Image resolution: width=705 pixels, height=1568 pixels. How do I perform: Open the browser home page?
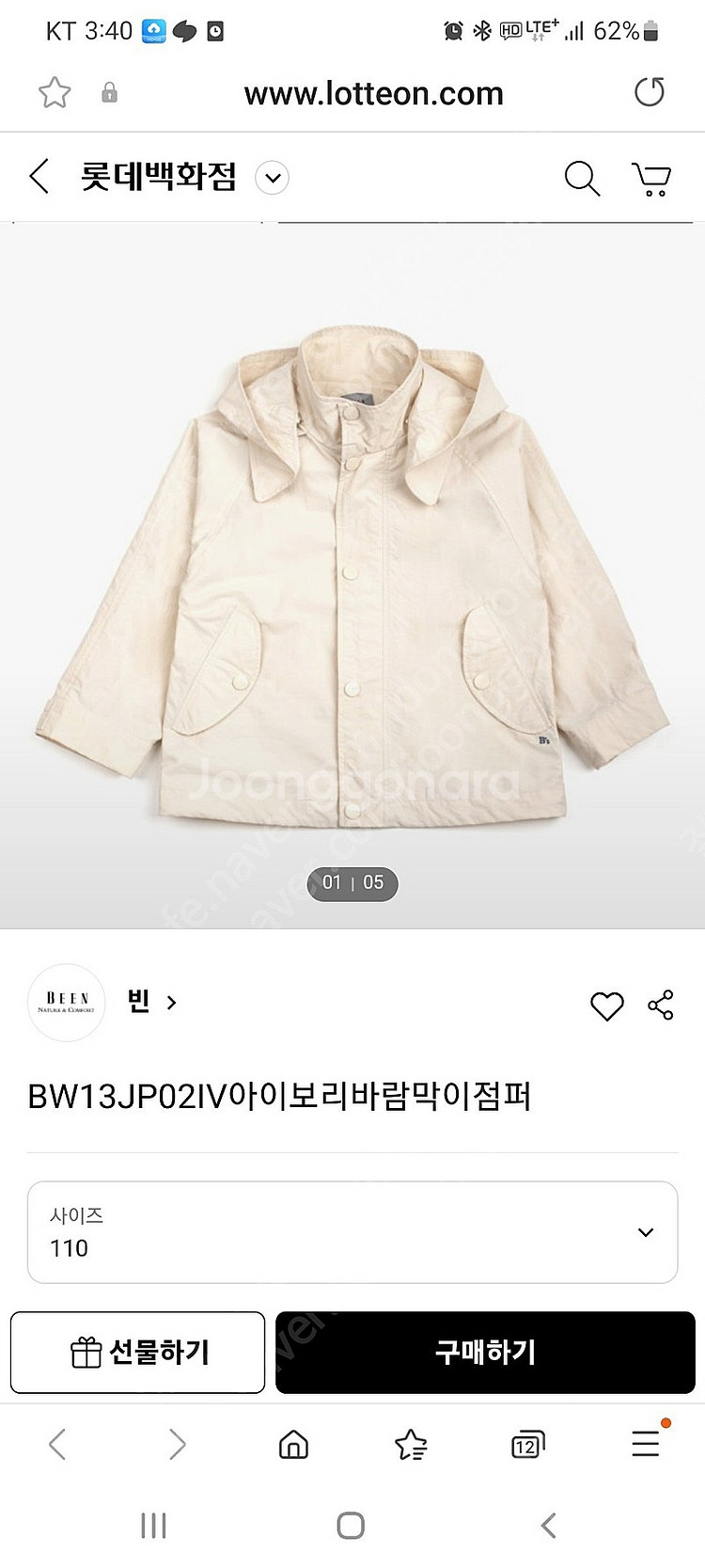(294, 1444)
